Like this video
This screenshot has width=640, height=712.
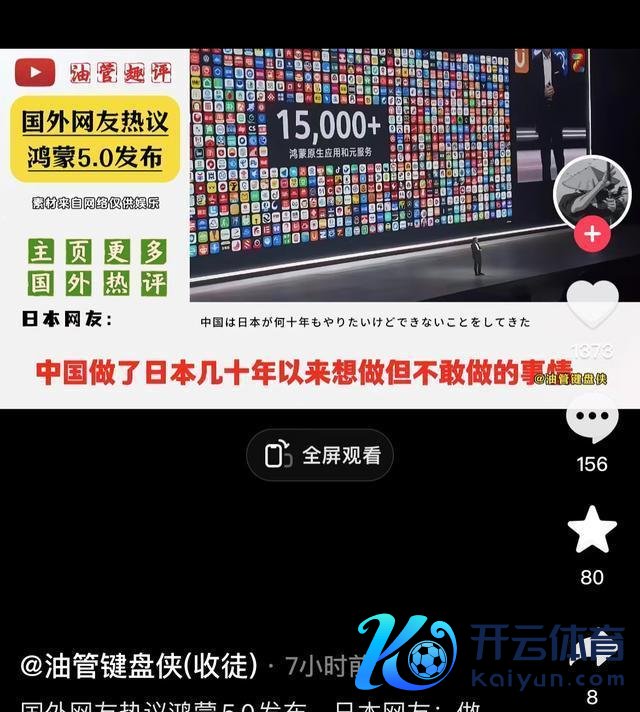(x=592, y=304)
